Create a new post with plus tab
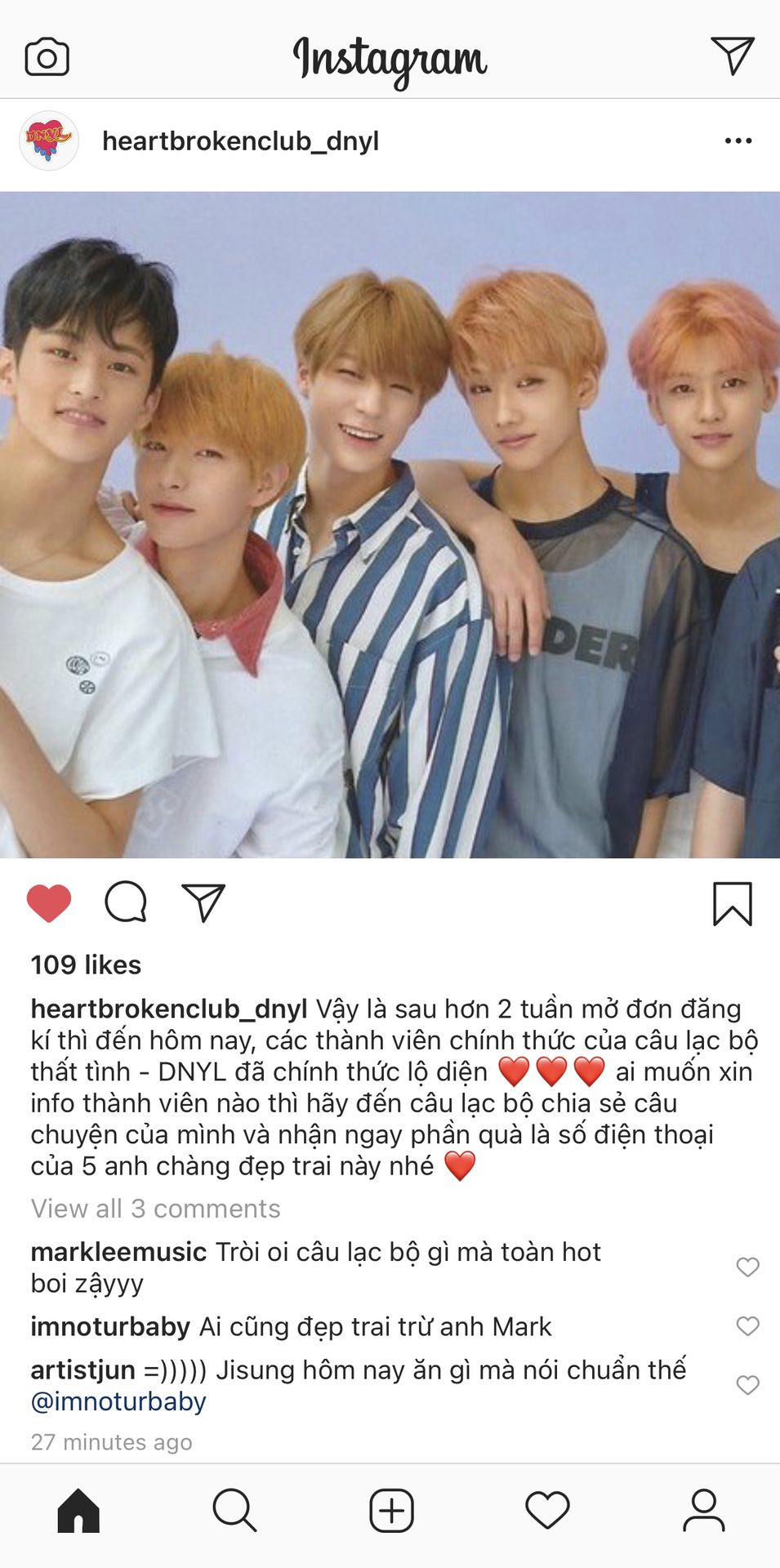Image resolution: width=780 pixels, height=1568 pixels. (391, 1510)
